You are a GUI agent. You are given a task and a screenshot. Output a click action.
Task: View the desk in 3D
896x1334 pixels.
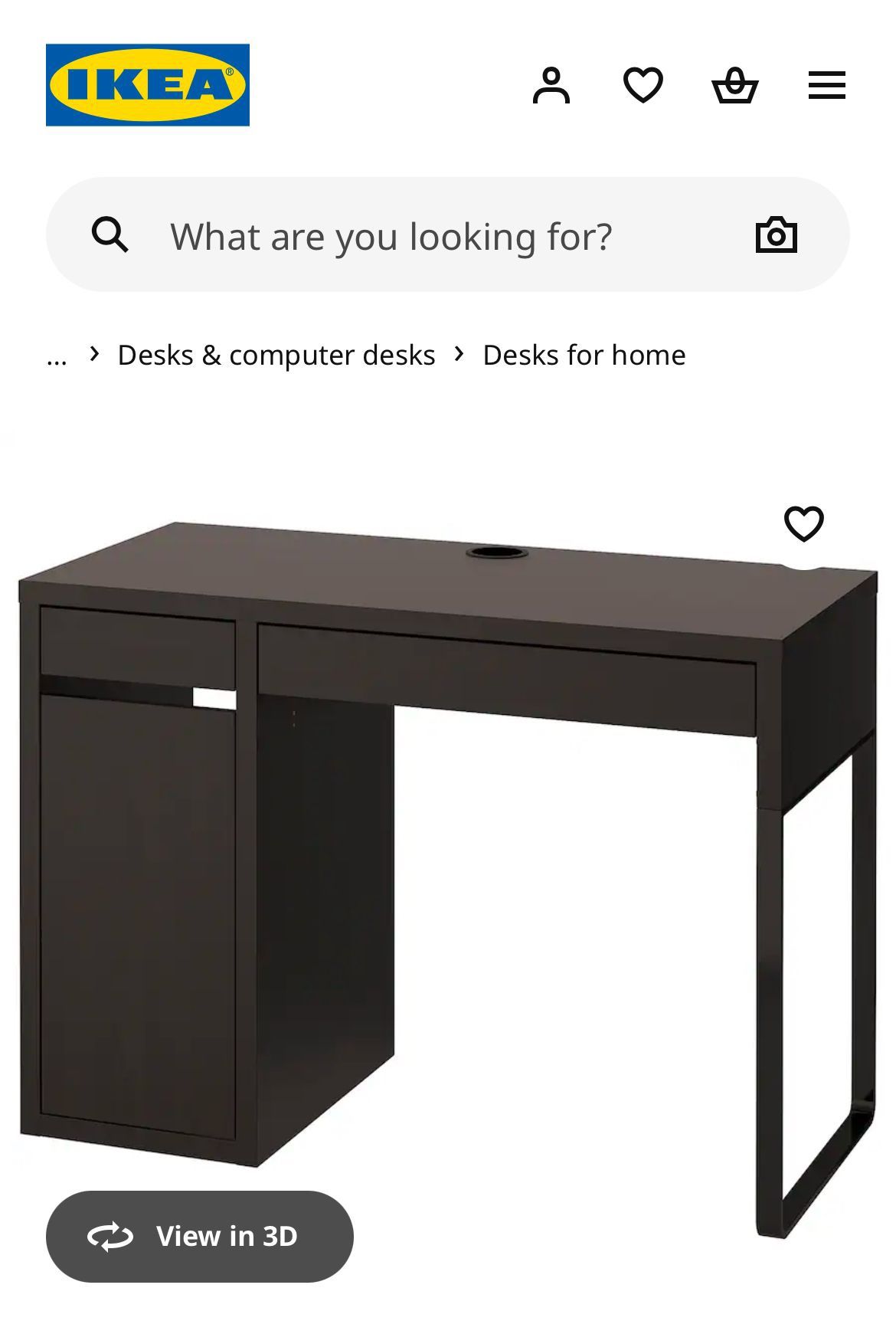[200, 1236]
